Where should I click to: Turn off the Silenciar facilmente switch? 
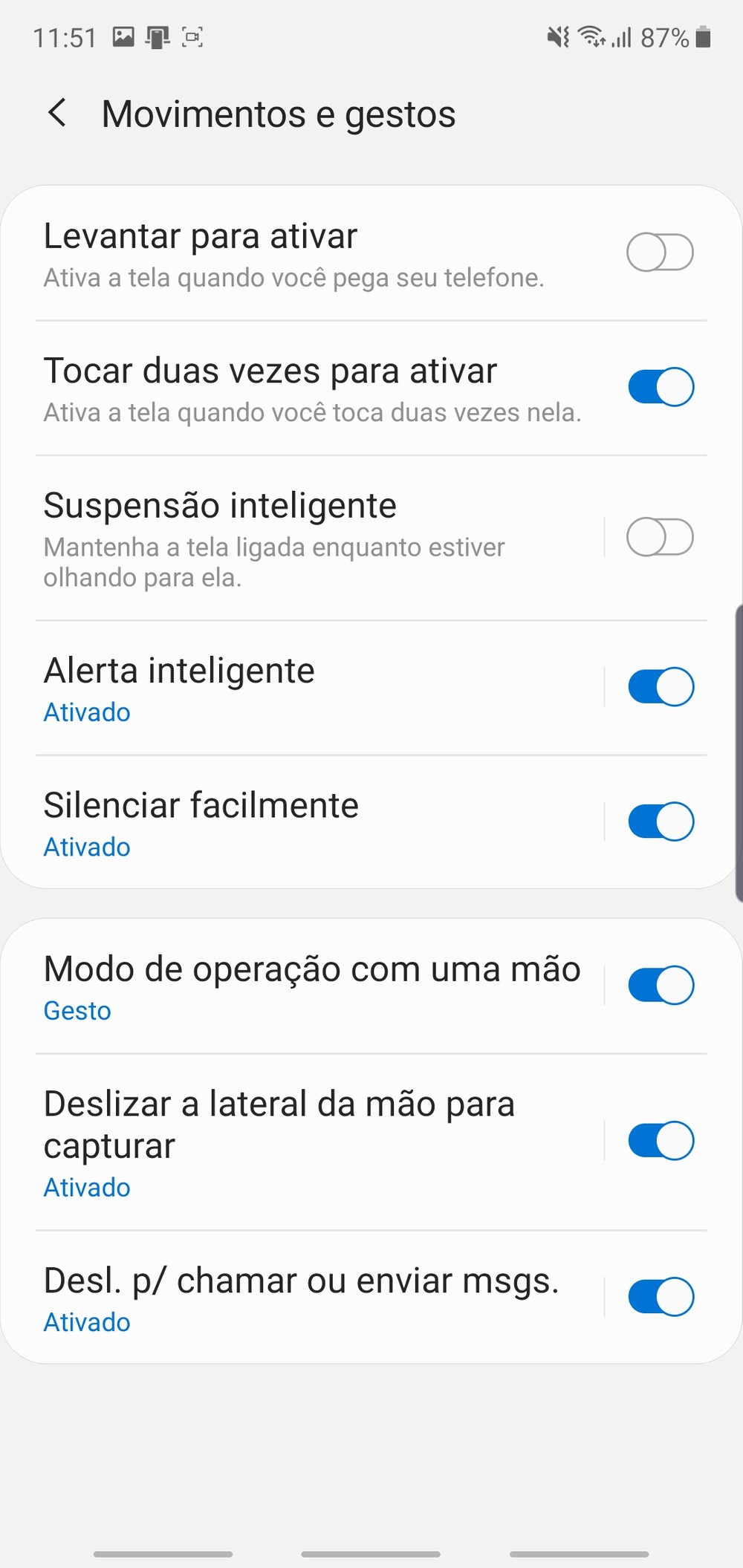coord(660,822)
